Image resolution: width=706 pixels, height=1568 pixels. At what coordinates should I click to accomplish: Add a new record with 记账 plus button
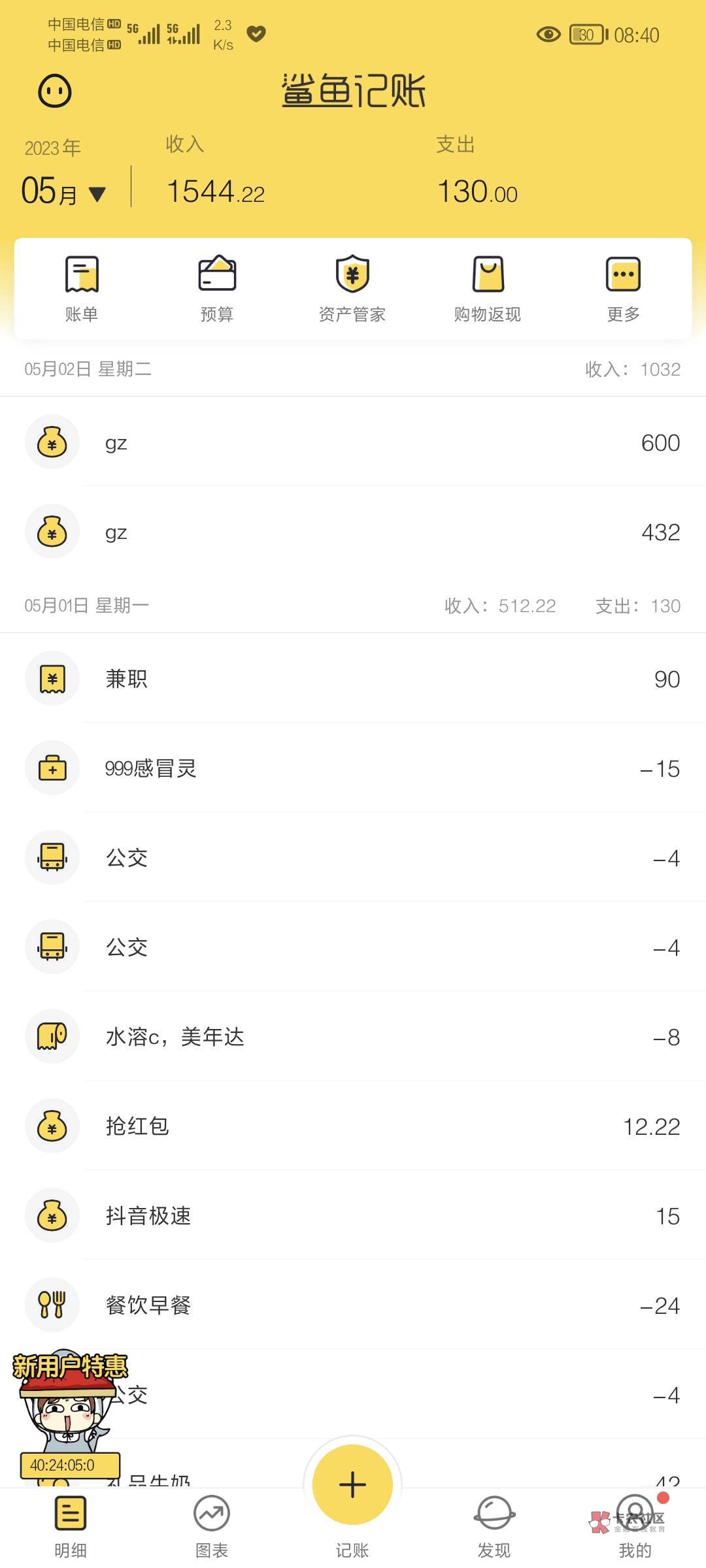point(352,1484)
